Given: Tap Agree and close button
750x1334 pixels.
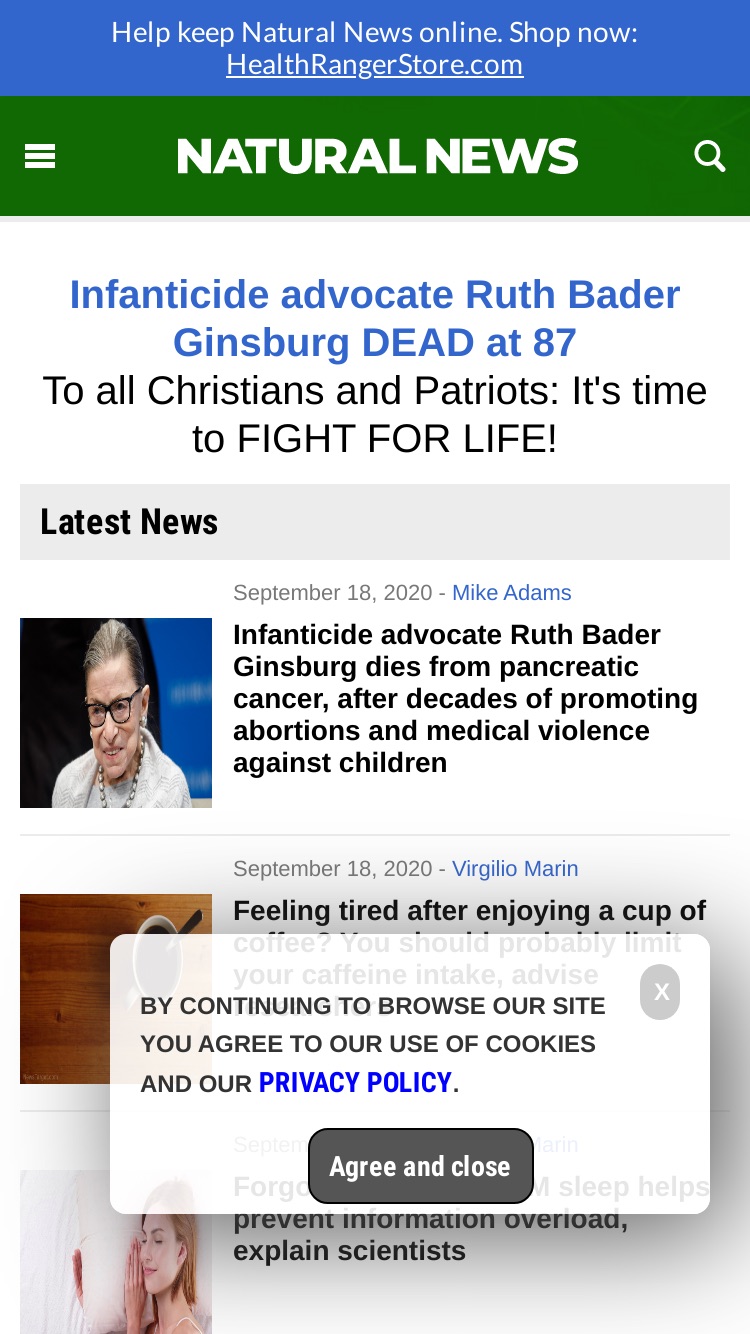Looking at the screenshot, I should click(421, 1166).
